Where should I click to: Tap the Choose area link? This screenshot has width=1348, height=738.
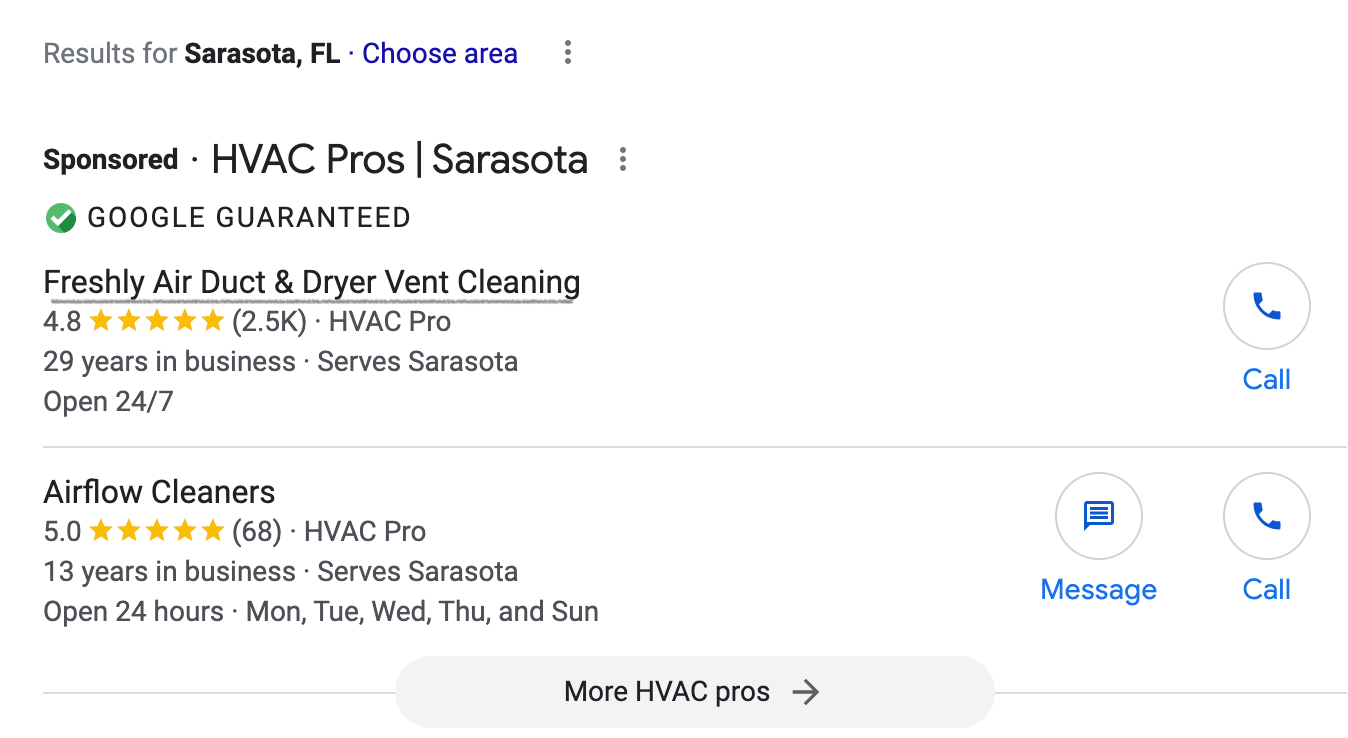pyautogui.click(x=440, y=53)
